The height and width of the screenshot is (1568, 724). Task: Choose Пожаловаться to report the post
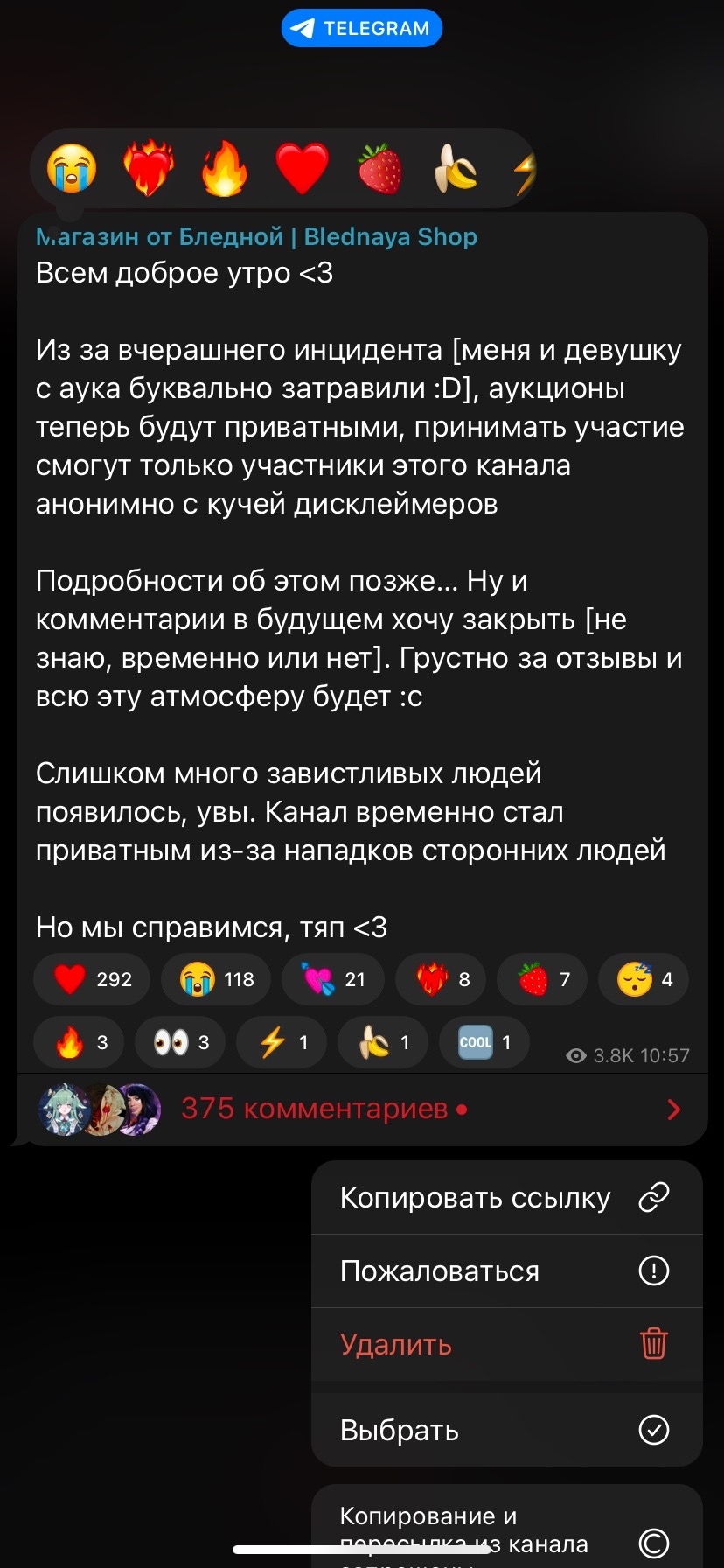pyautogui.click(x=506, y=1270)
